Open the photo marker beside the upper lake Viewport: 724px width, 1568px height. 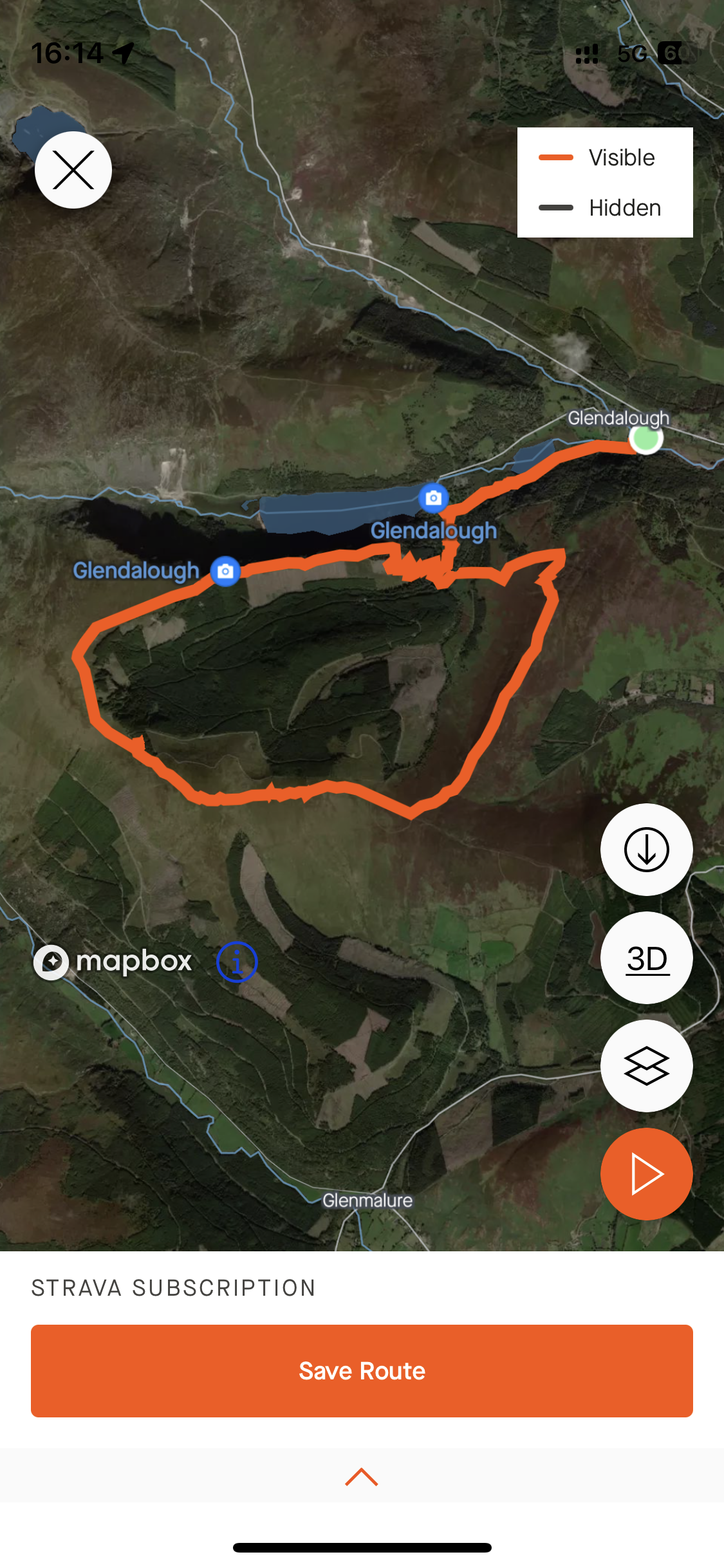(434, 498)
